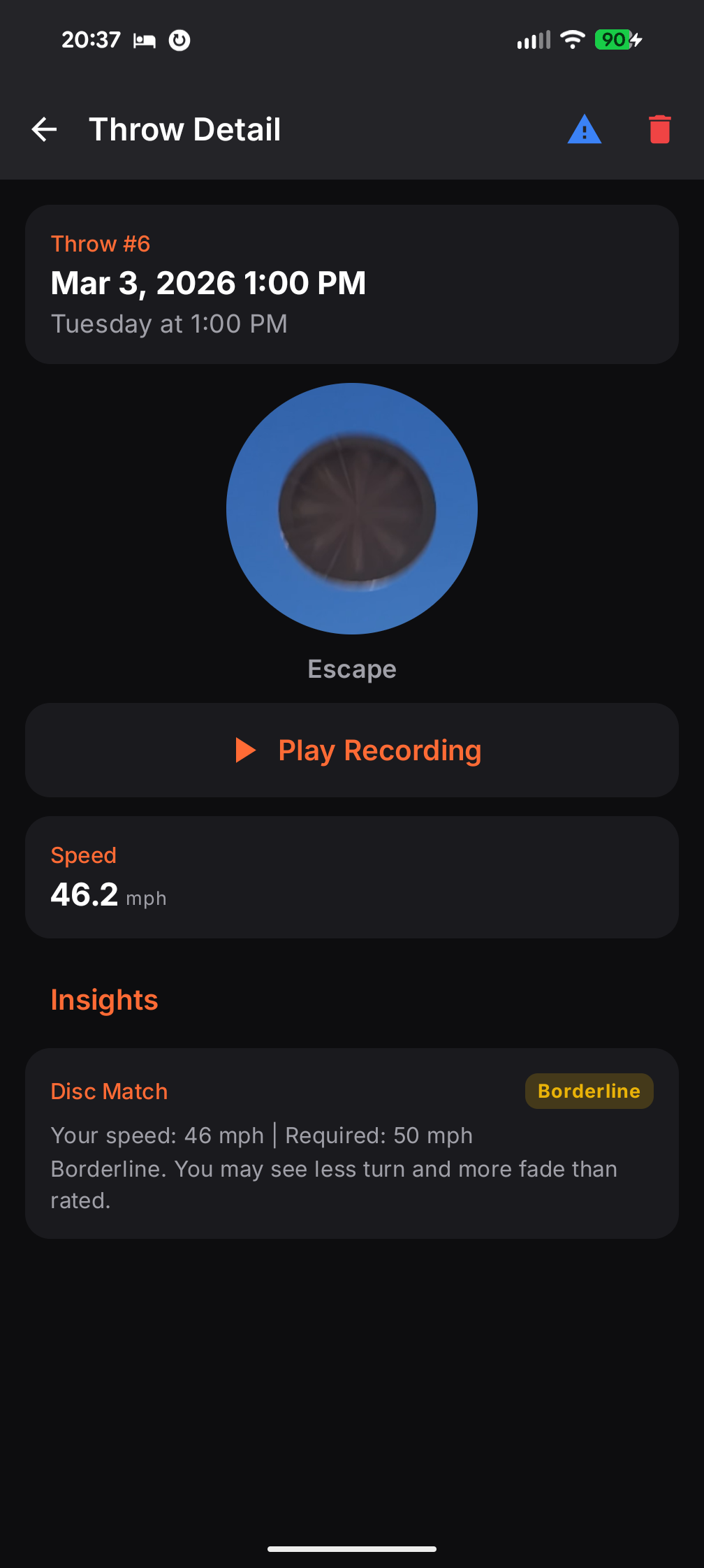The width and height of the screenshot is (704, 1568).
Task: Tap the Escape disc name label
Action: (x=352, y=669)
